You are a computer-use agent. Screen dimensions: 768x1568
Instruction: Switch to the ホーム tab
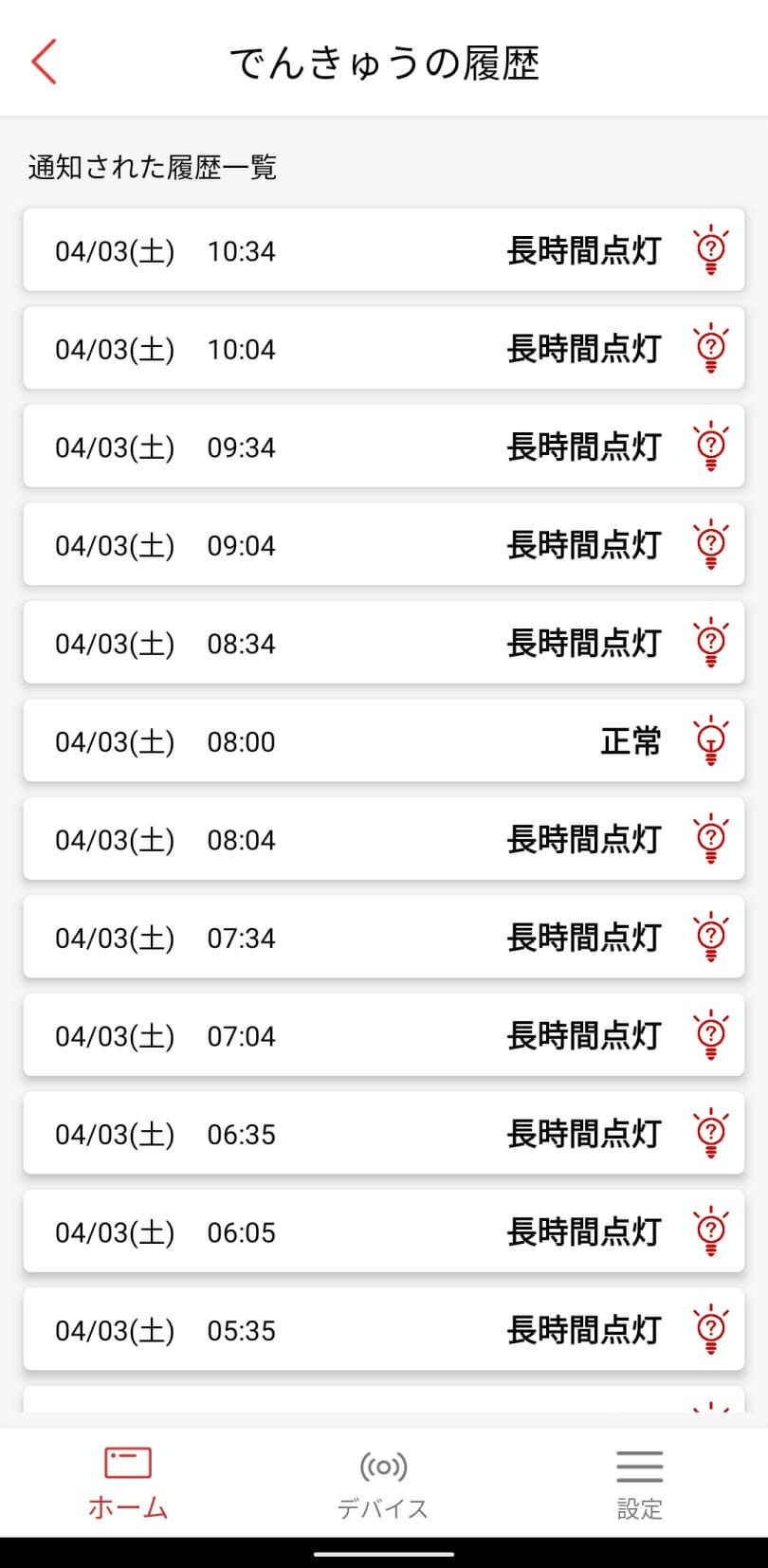128,1483
